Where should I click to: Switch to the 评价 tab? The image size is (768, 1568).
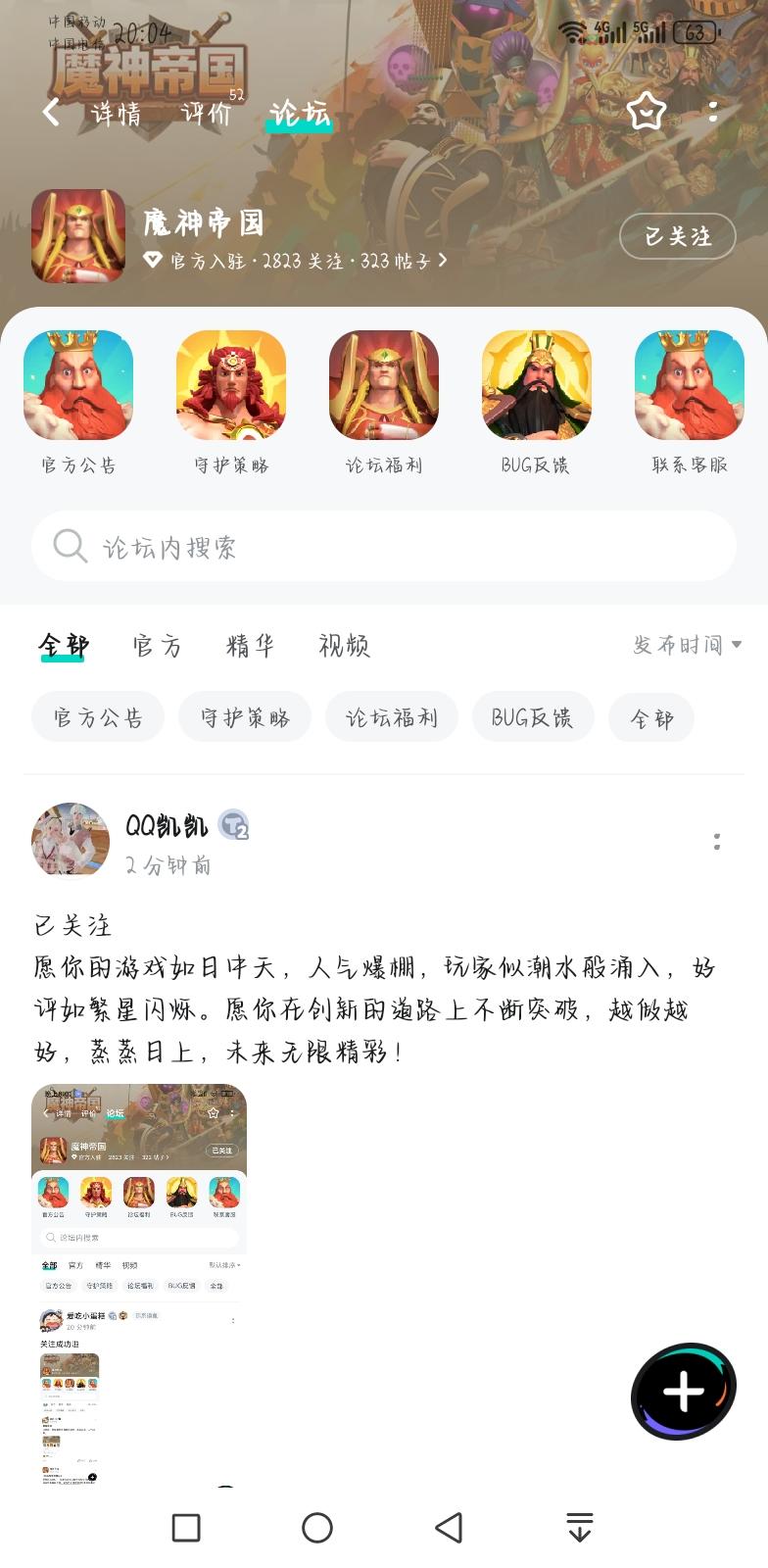(204, 113)
